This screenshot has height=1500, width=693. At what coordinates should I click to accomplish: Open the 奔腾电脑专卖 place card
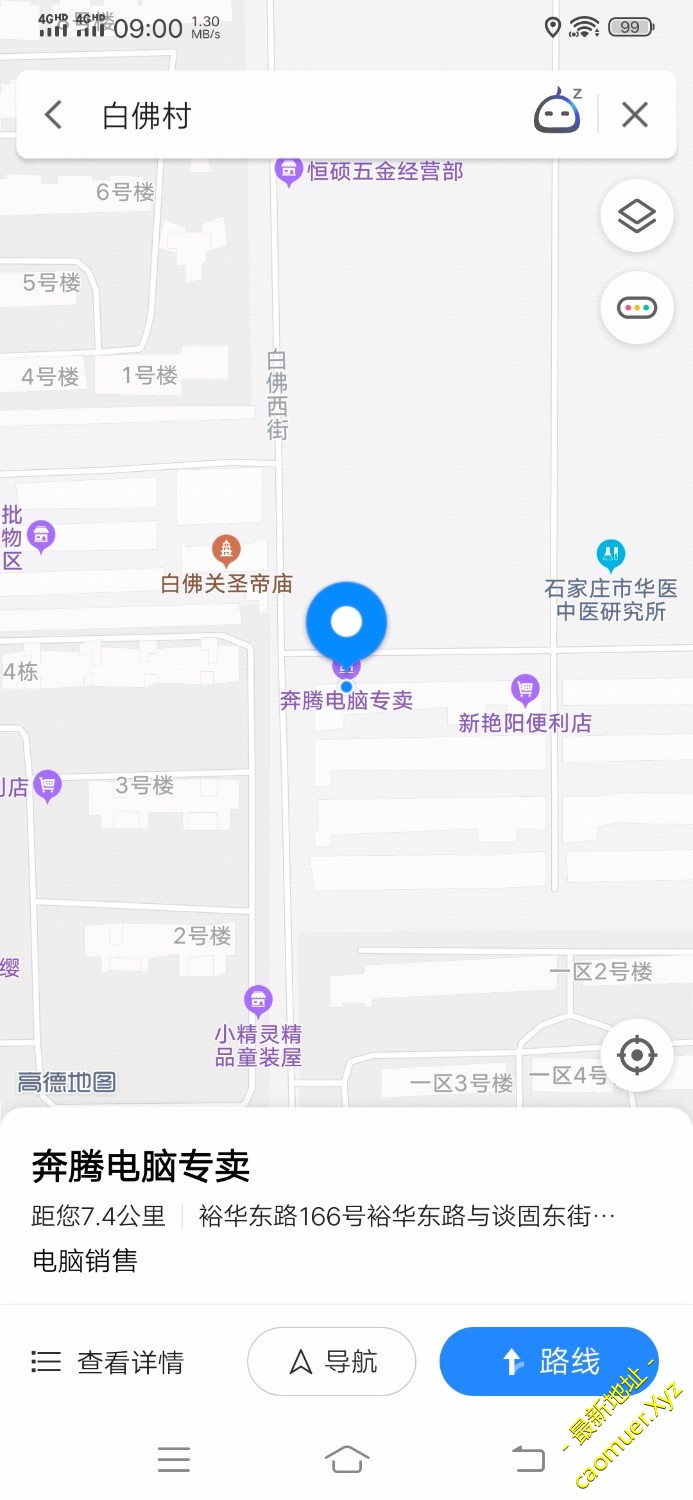tap(140, 1167)
